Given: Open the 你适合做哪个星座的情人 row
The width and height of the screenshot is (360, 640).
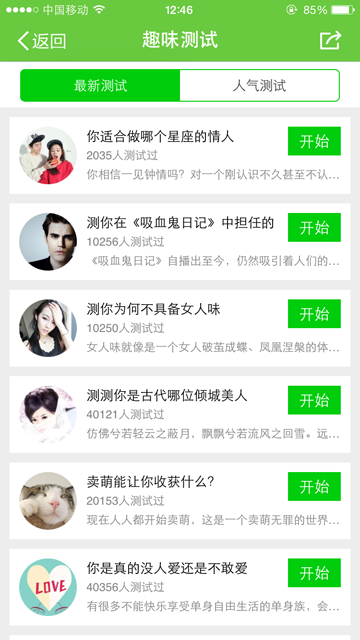Looking at the screenshot, I should click(x=180, y=156).
